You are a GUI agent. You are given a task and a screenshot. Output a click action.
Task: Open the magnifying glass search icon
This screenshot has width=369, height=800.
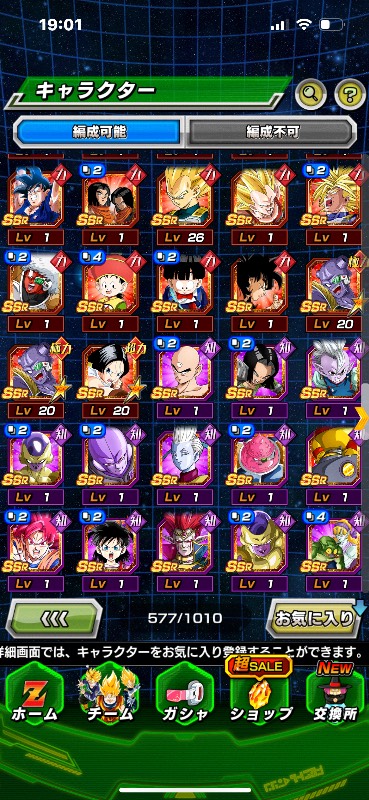pos(311,94)
